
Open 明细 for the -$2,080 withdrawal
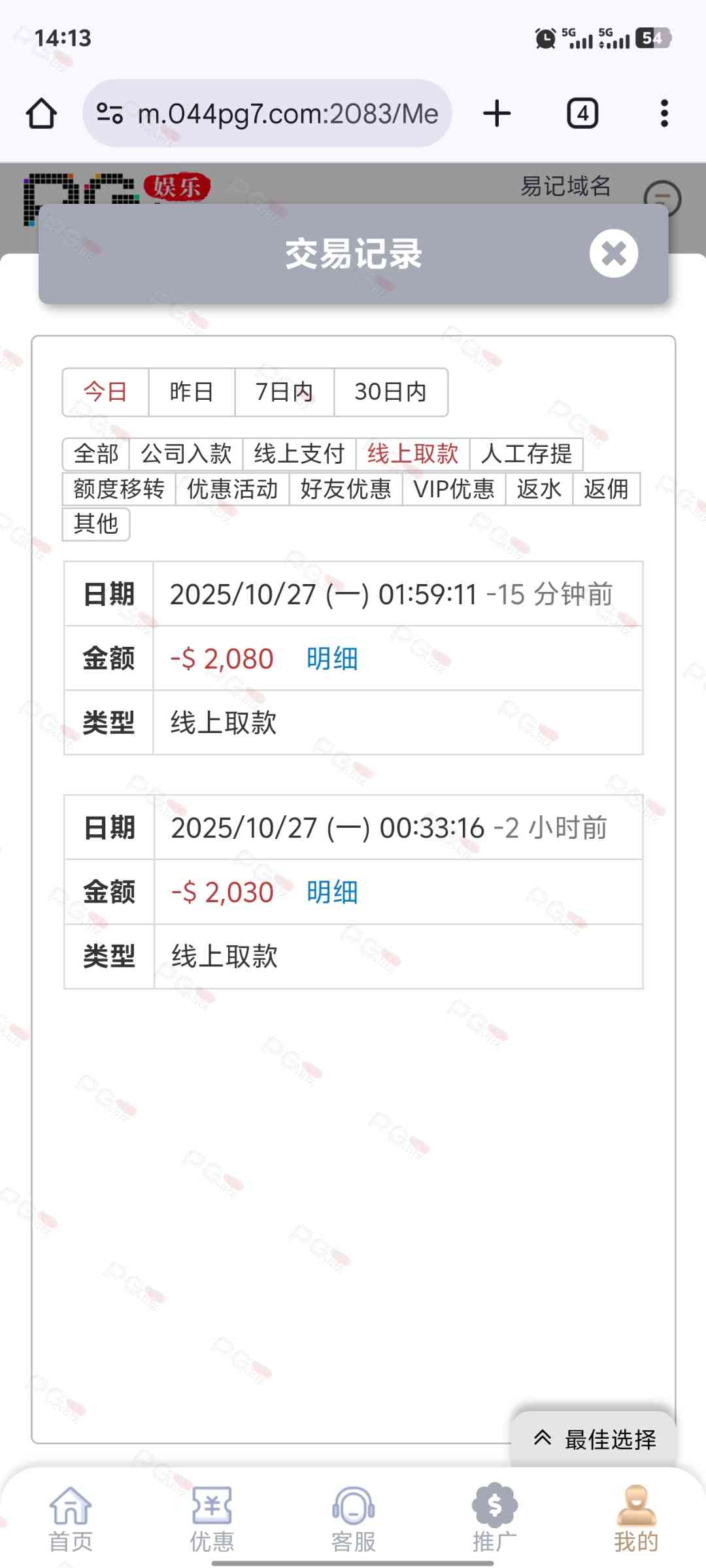332,659
